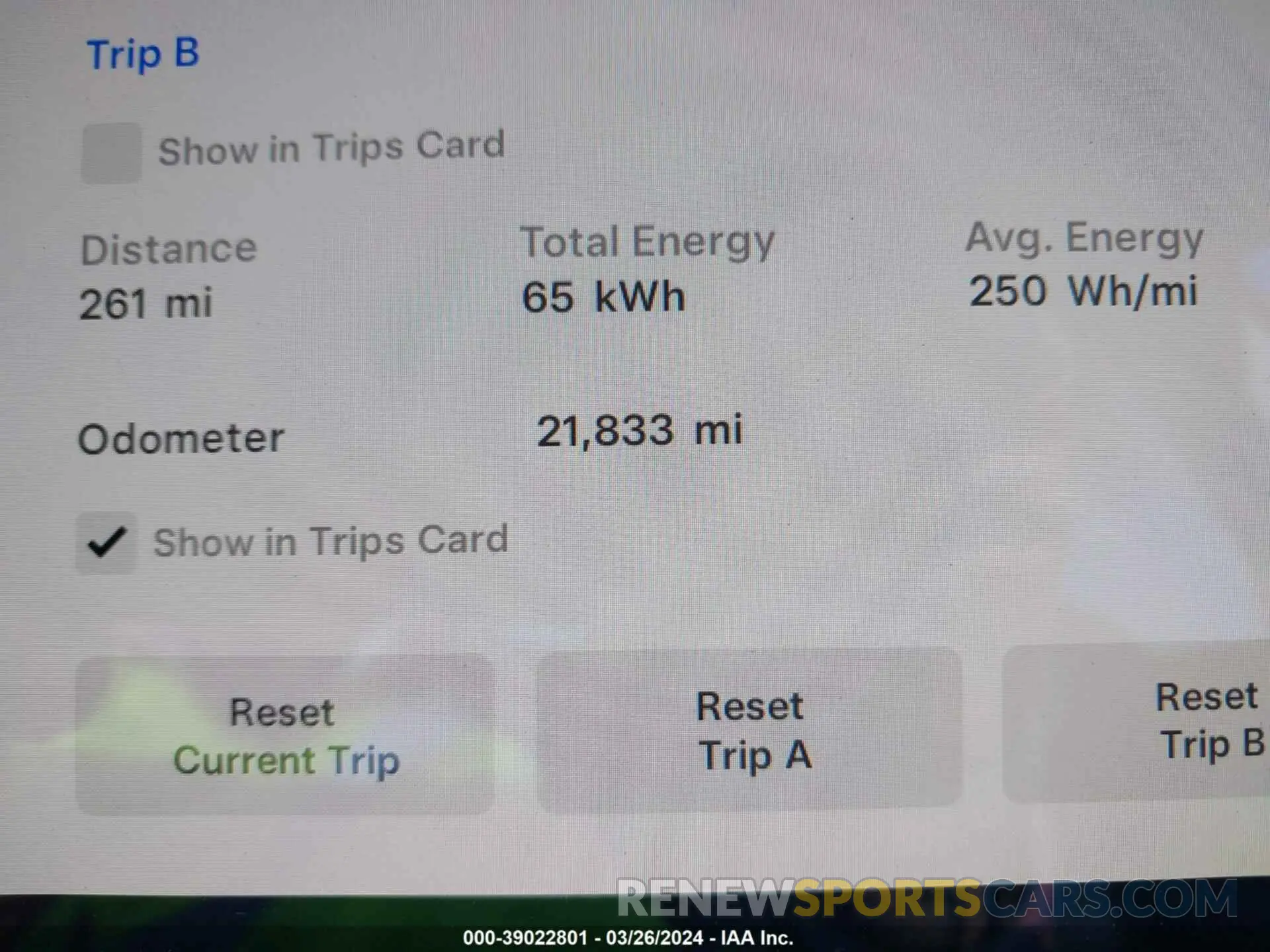
Task: Reset Trip A
Action: [749, 730]
